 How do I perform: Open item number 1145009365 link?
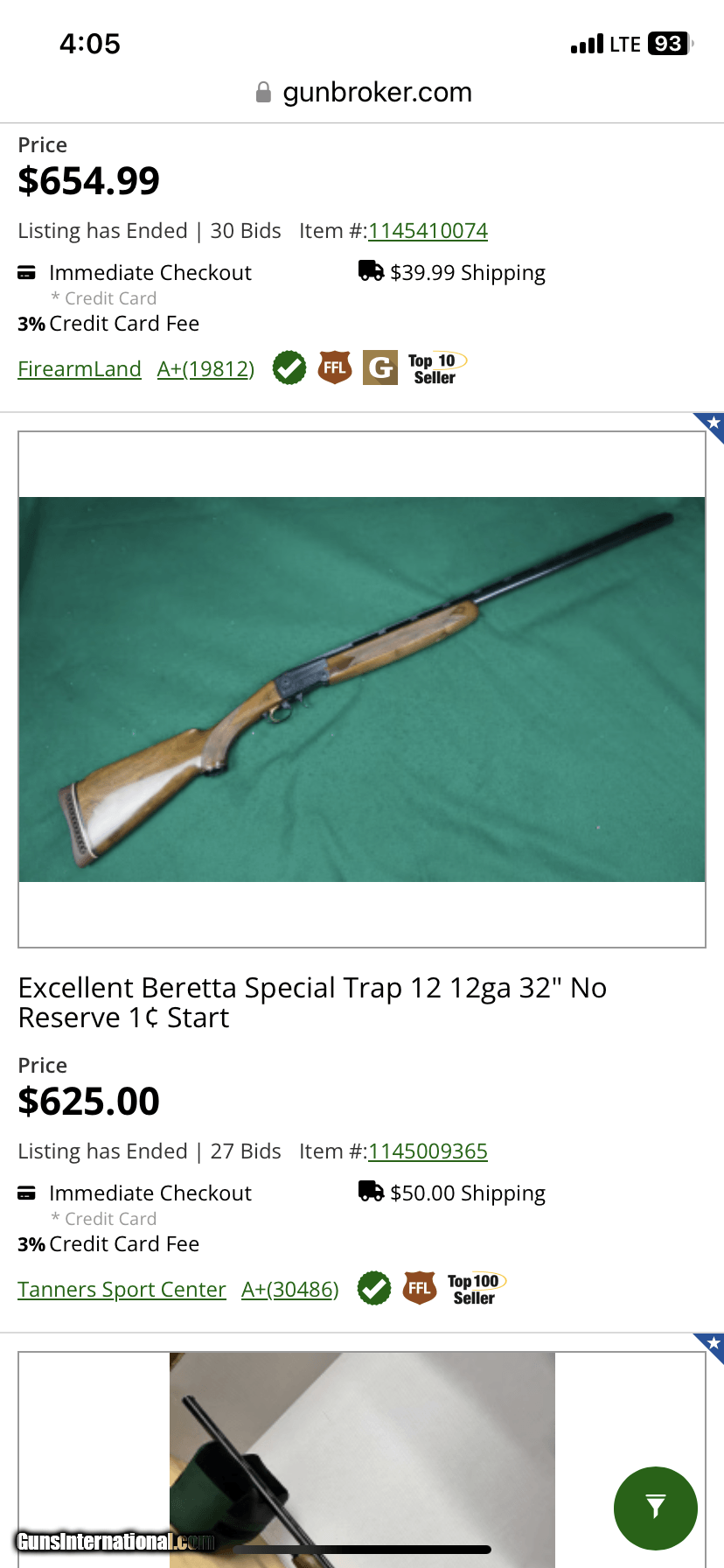click(x=428, y=1151)
